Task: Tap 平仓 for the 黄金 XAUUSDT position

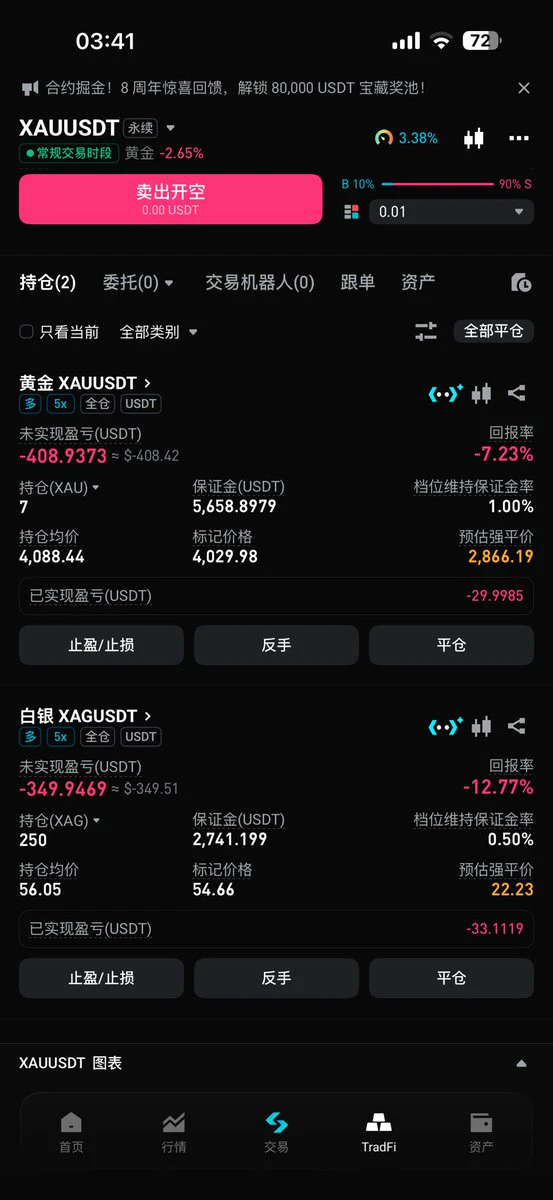Action: 452,645
